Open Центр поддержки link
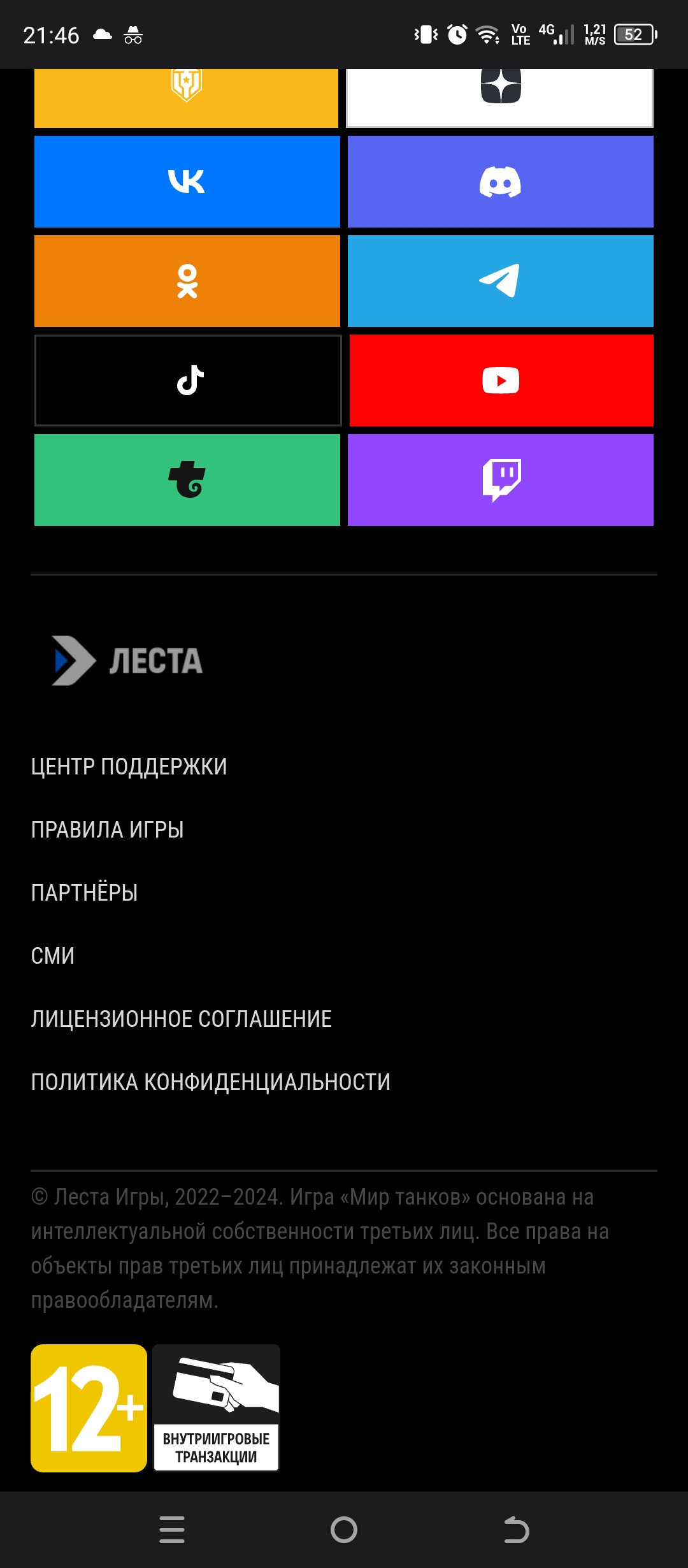The image size is (688, 1568). point(129,766)
